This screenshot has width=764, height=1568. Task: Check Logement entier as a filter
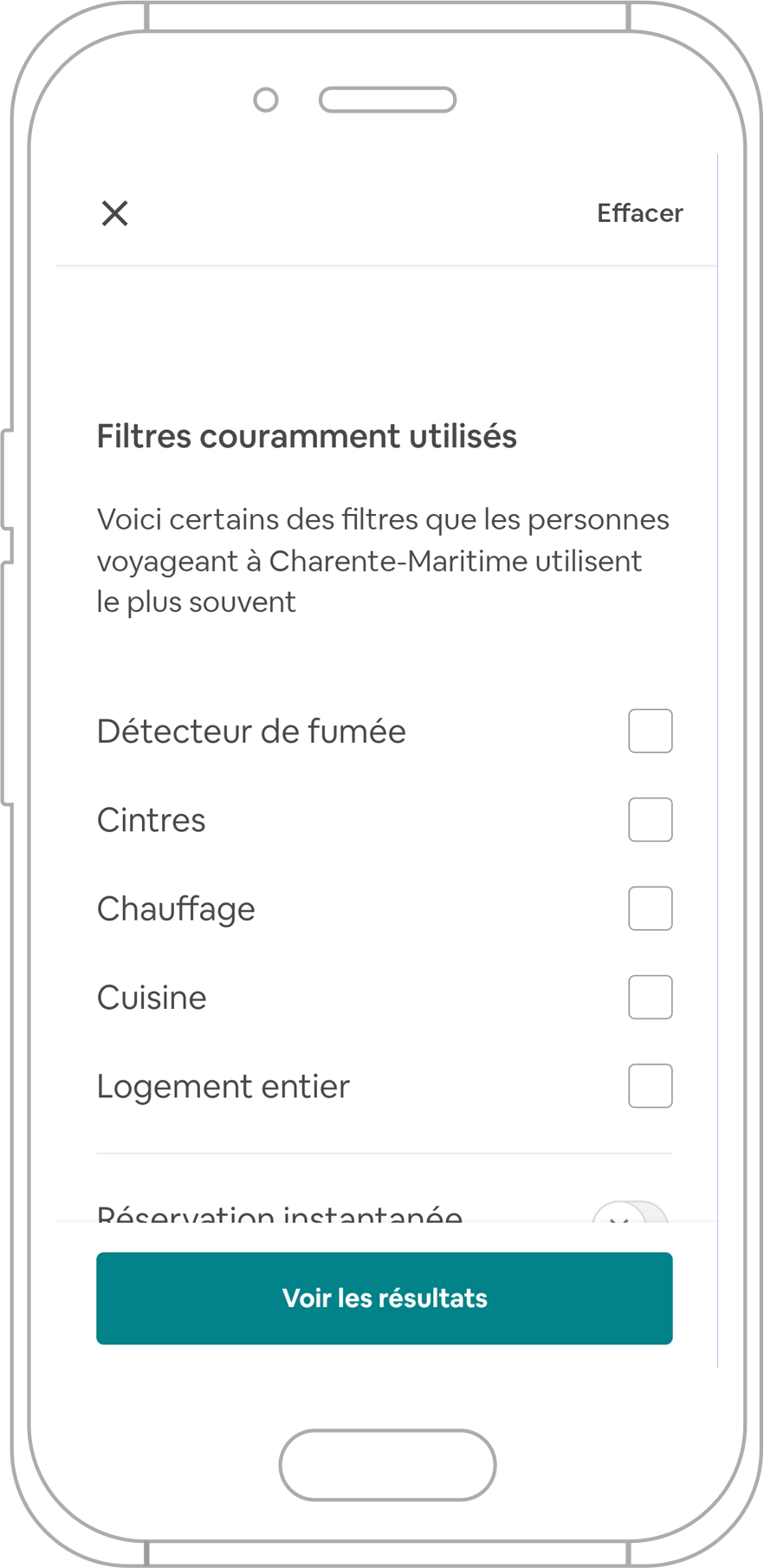pos(651,1085)
